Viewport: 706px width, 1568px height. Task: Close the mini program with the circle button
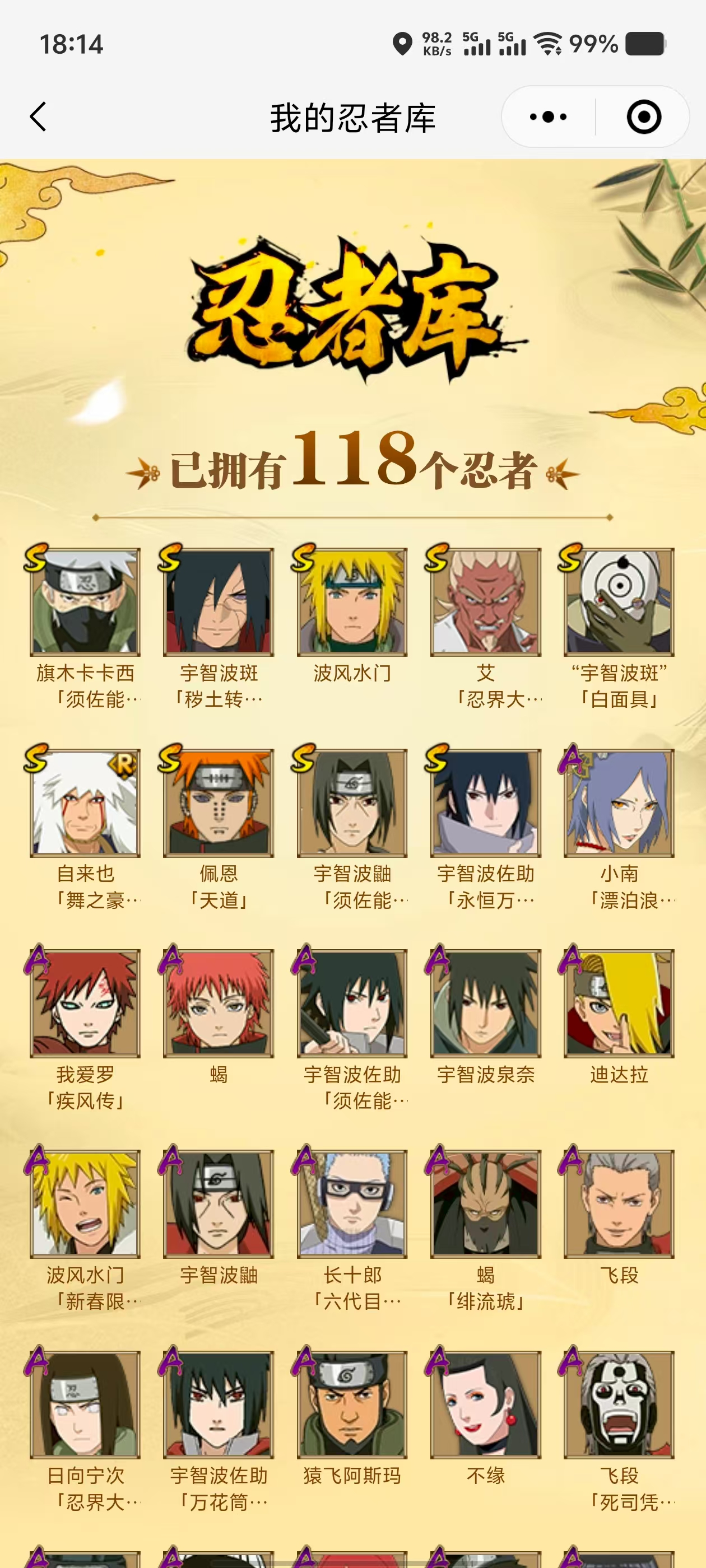643,116
